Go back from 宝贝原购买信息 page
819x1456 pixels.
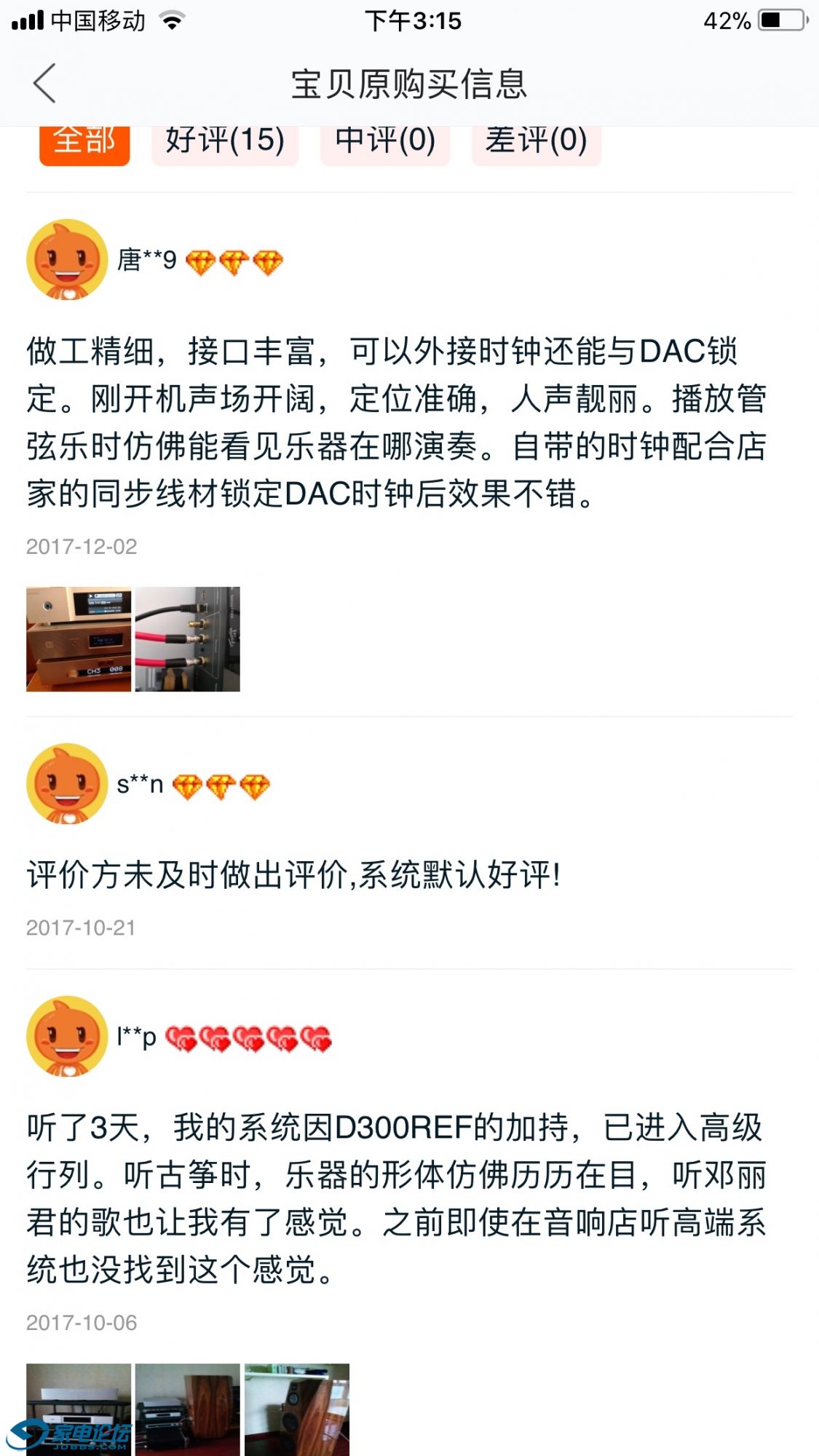pyautogui.click(x=45, y=84)
